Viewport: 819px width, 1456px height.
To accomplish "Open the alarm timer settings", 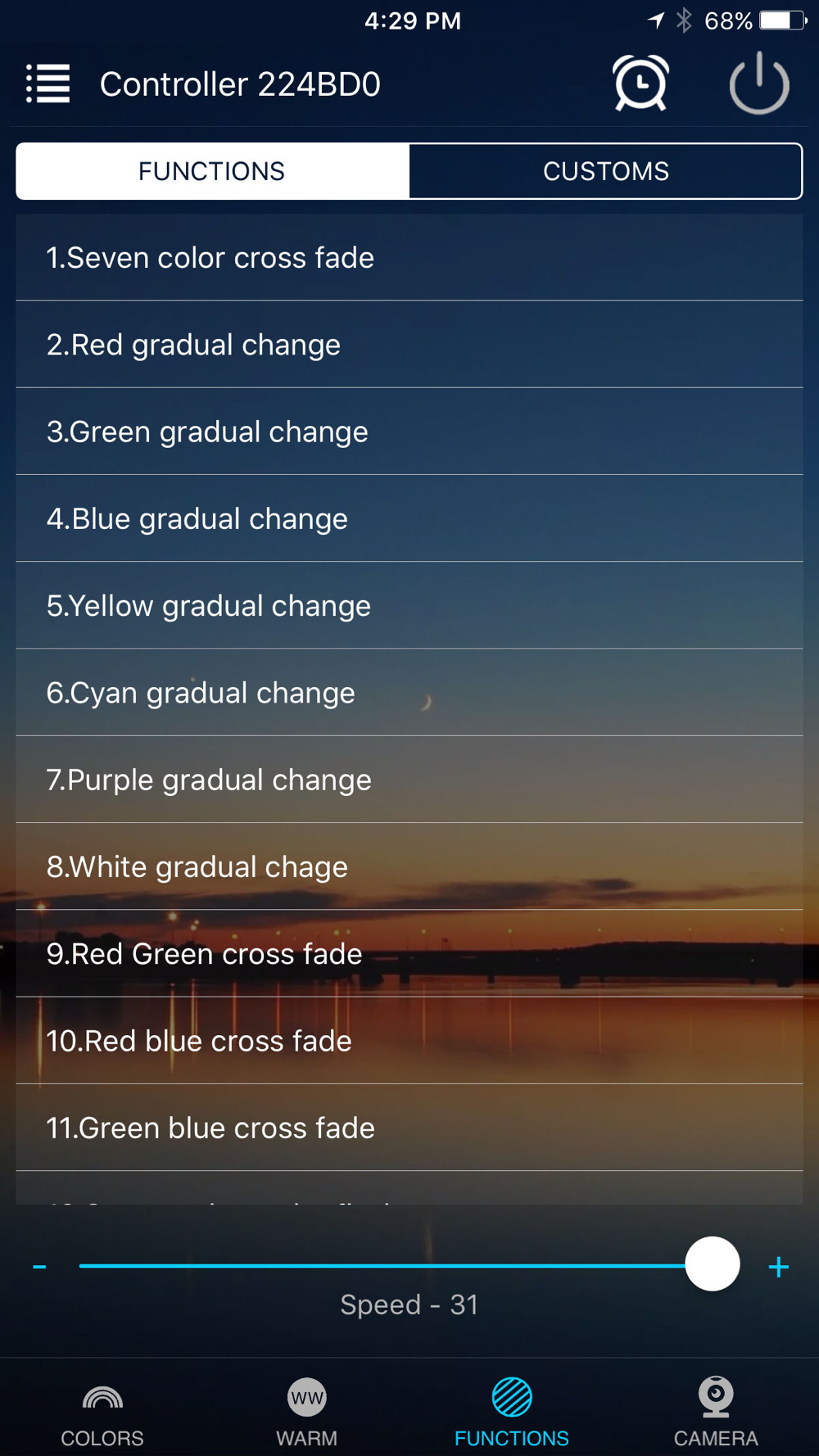I will tap(640, 84).
